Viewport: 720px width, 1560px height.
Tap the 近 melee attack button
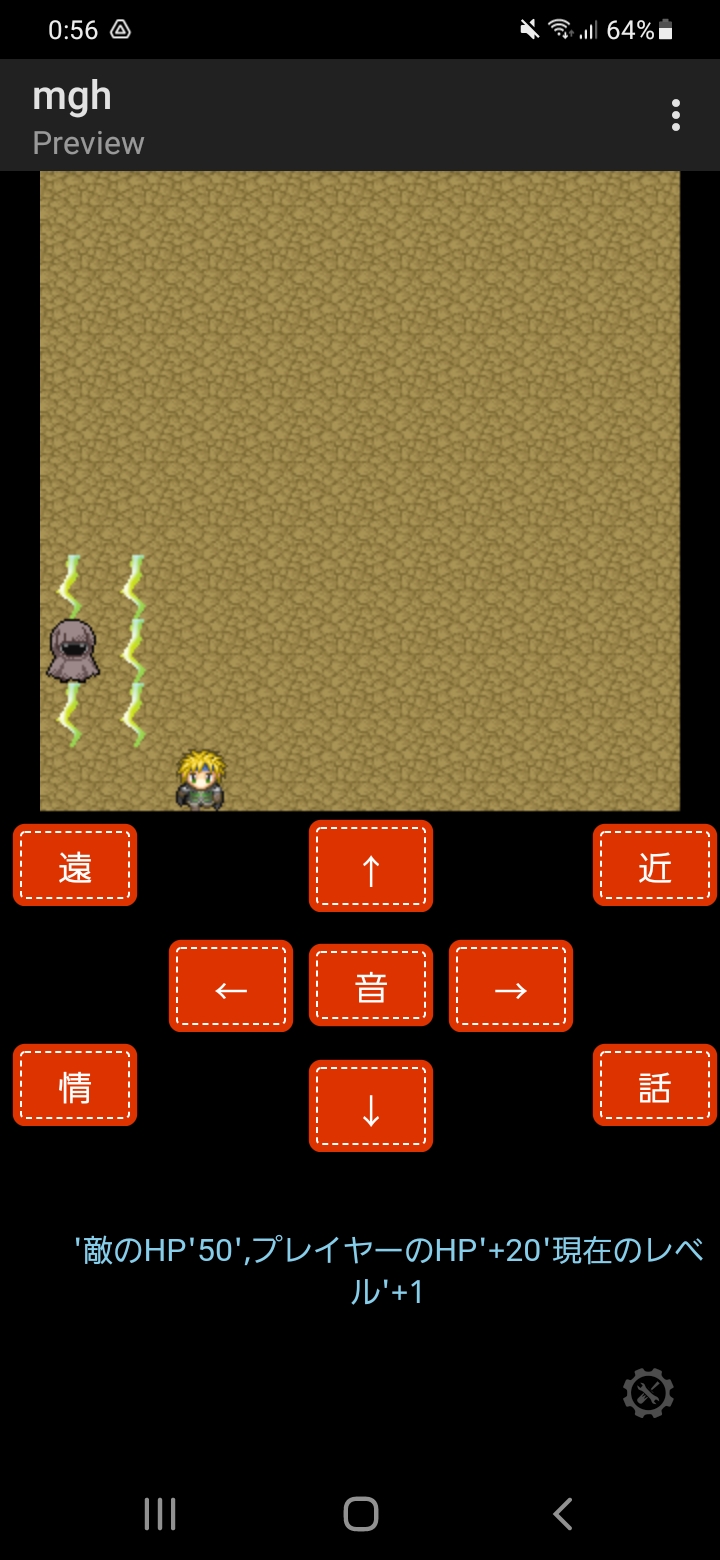[655, 866]
